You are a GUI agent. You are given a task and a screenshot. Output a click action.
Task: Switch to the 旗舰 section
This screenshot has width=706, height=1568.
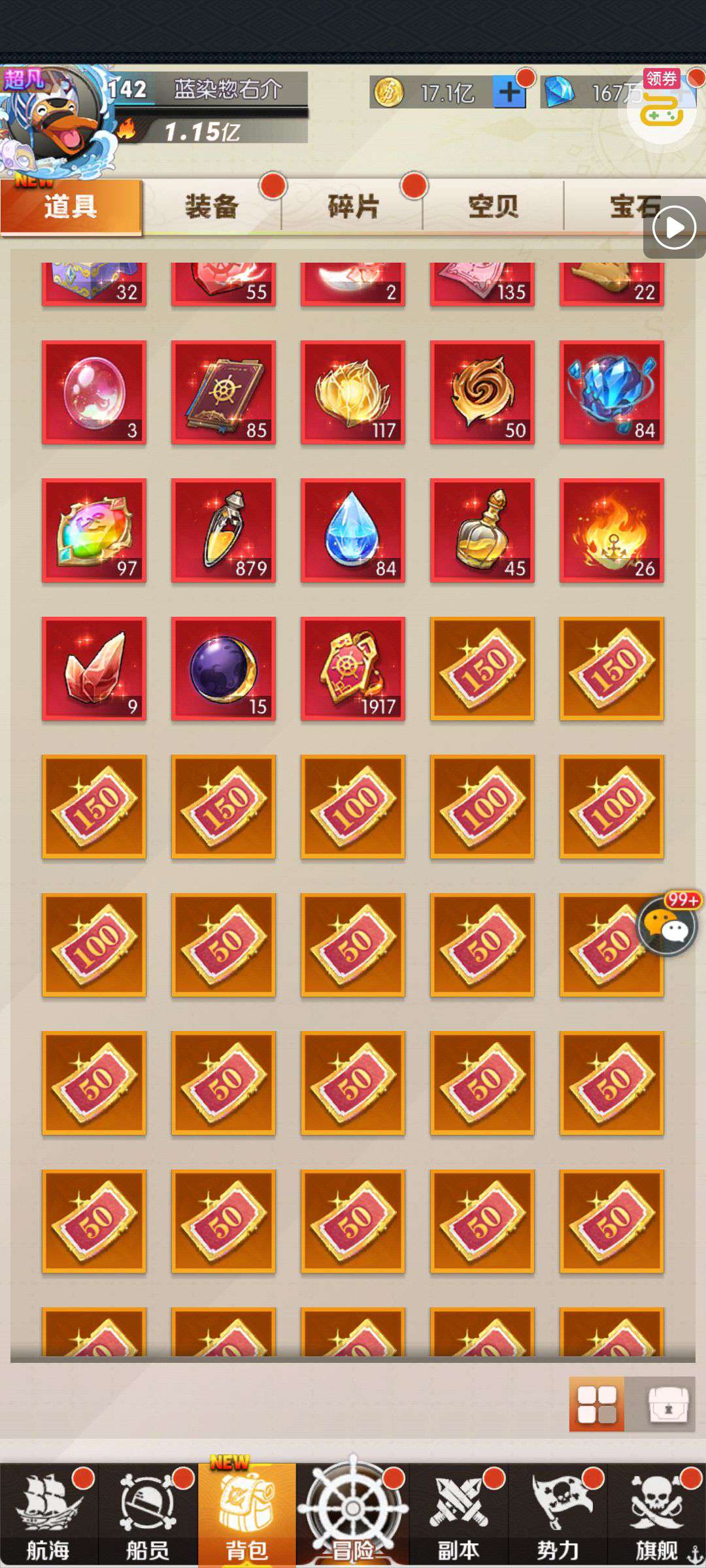point(657,1516)
